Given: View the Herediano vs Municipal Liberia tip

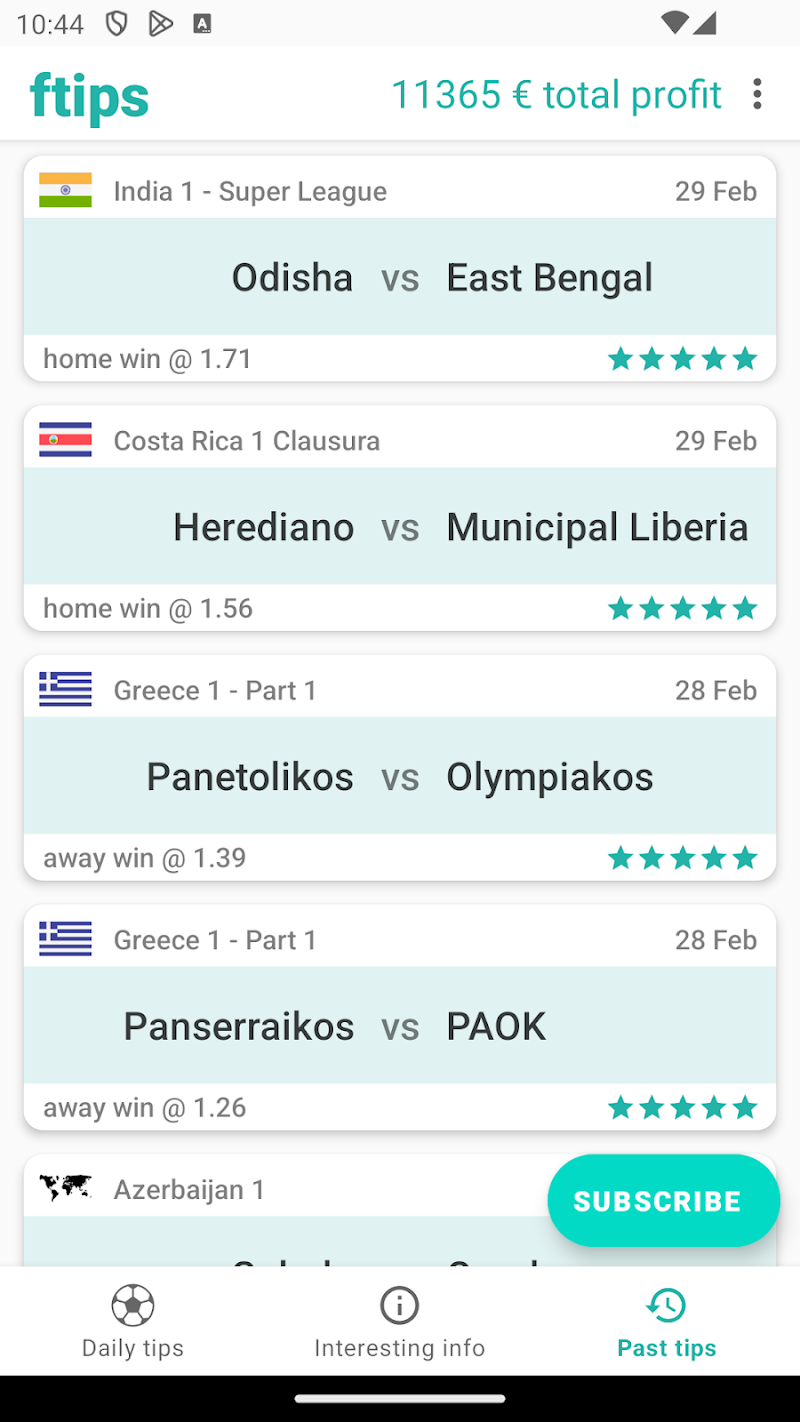Looking at the screenshot, I should pyautogui.click(x=400, y=527).
